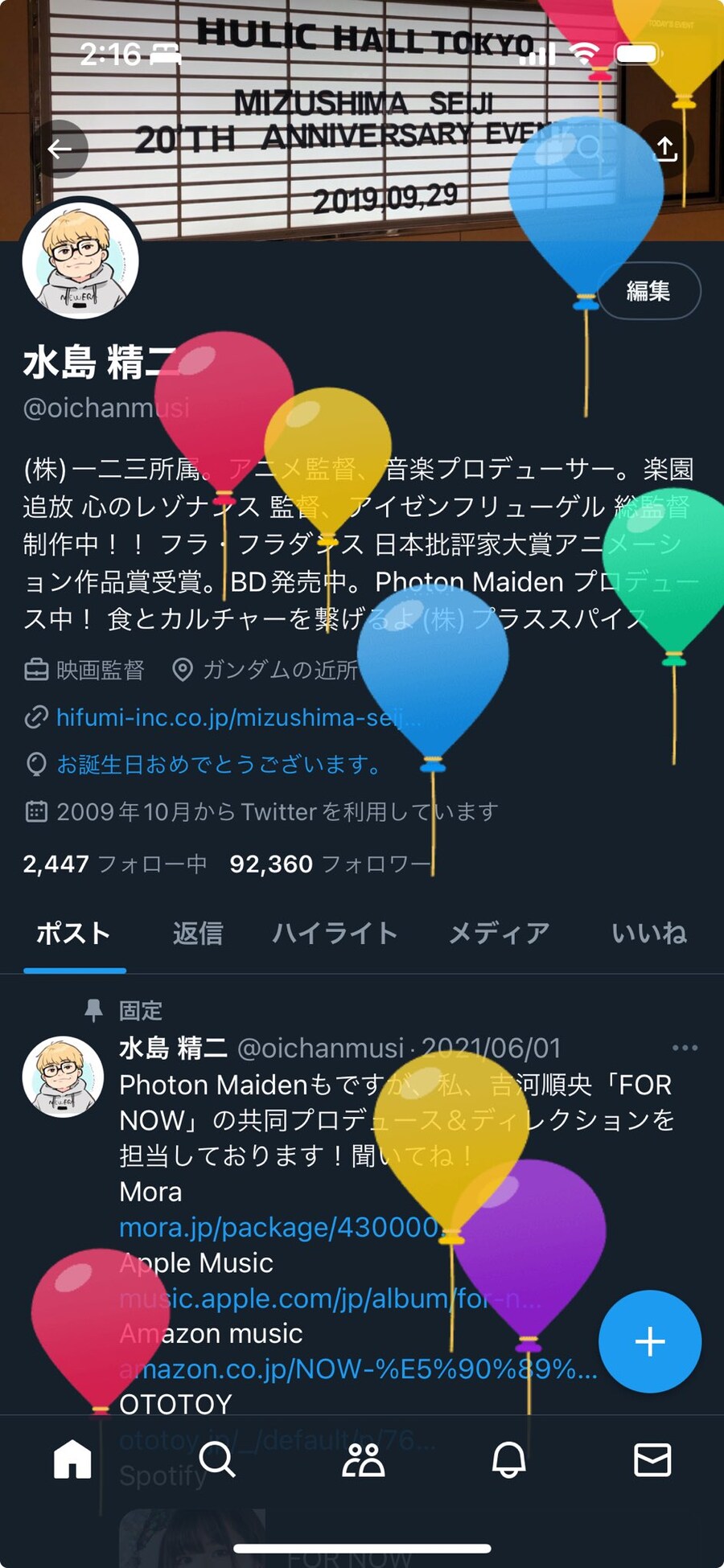Open the music.apple.com album link
724x1568 pixels.
(x=330, y=1298)
